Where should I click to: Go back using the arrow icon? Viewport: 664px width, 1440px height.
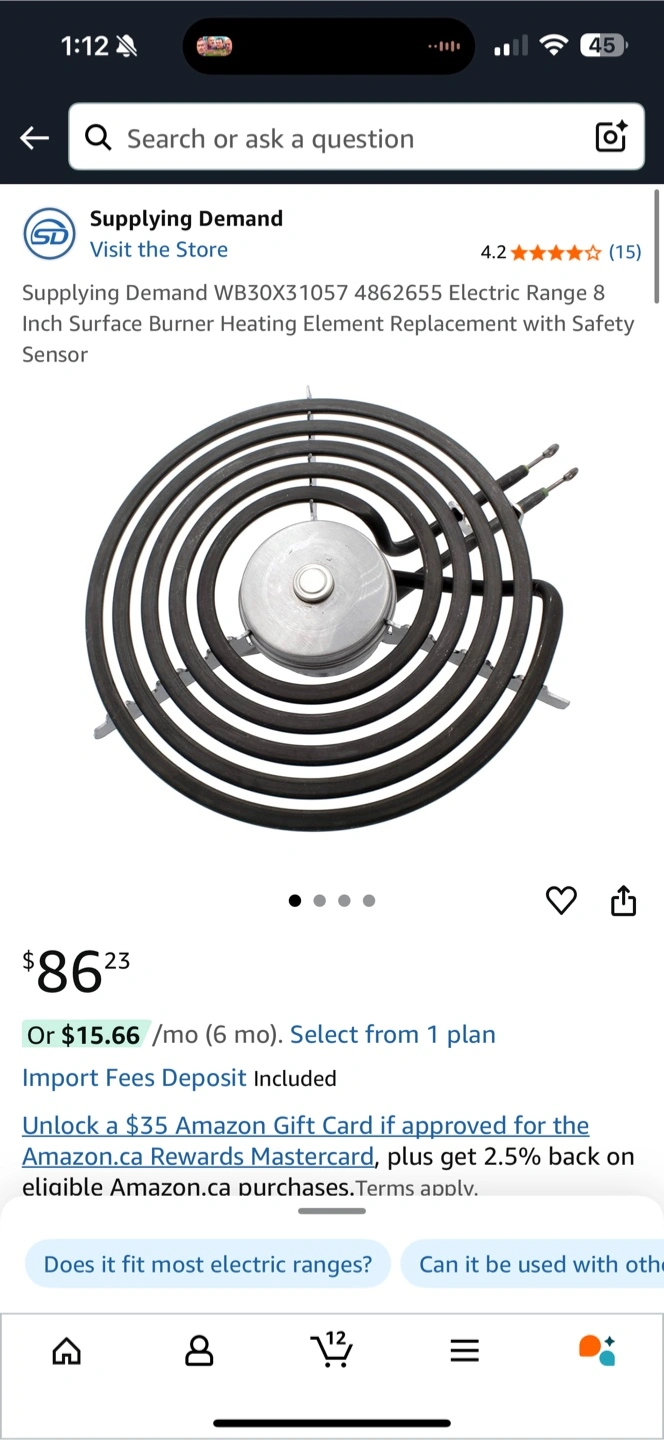pos(35,138)
